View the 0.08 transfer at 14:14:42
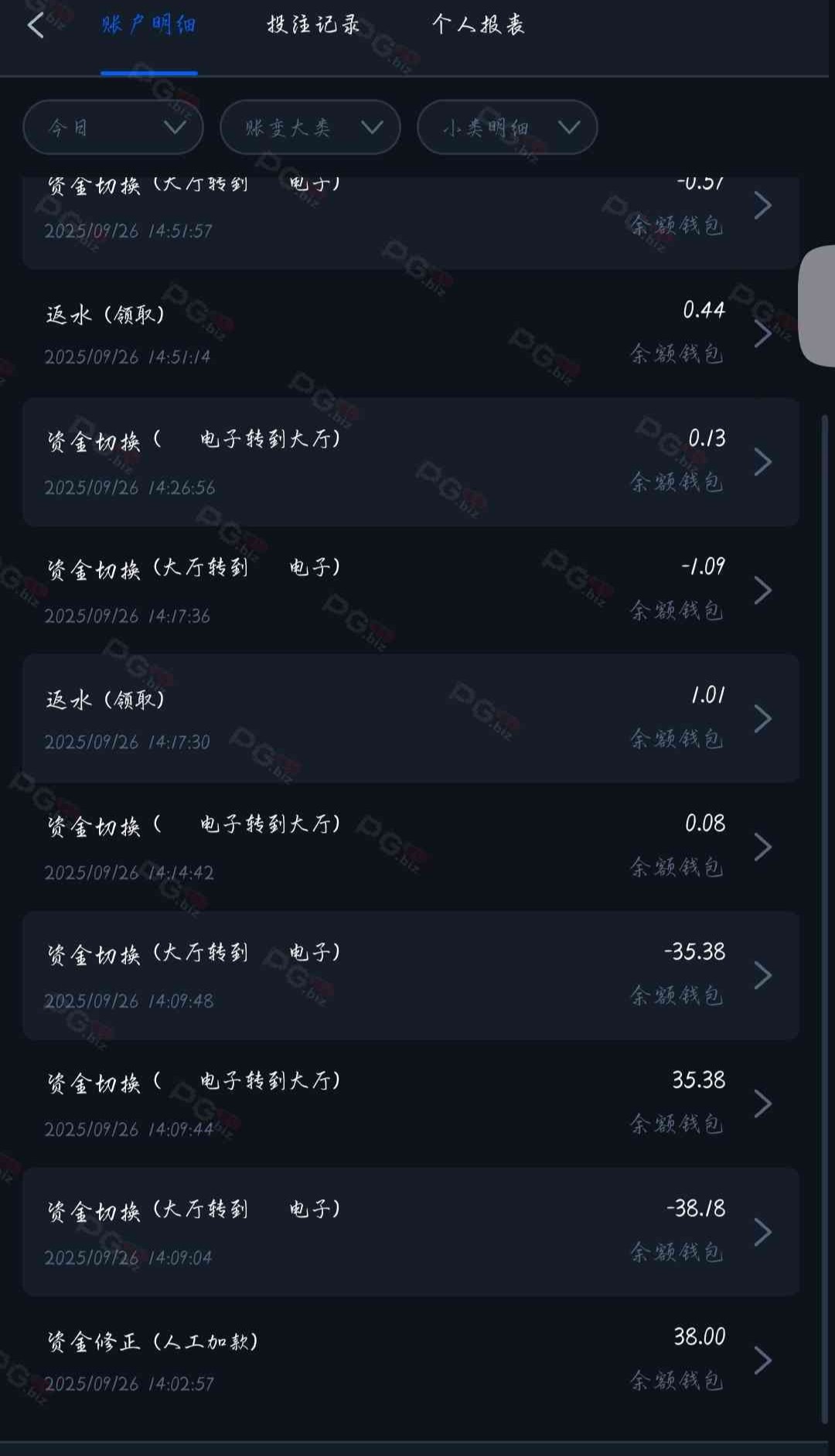Image resolution: width=835 pixels, height=1456 pixels. click(410, 847)
